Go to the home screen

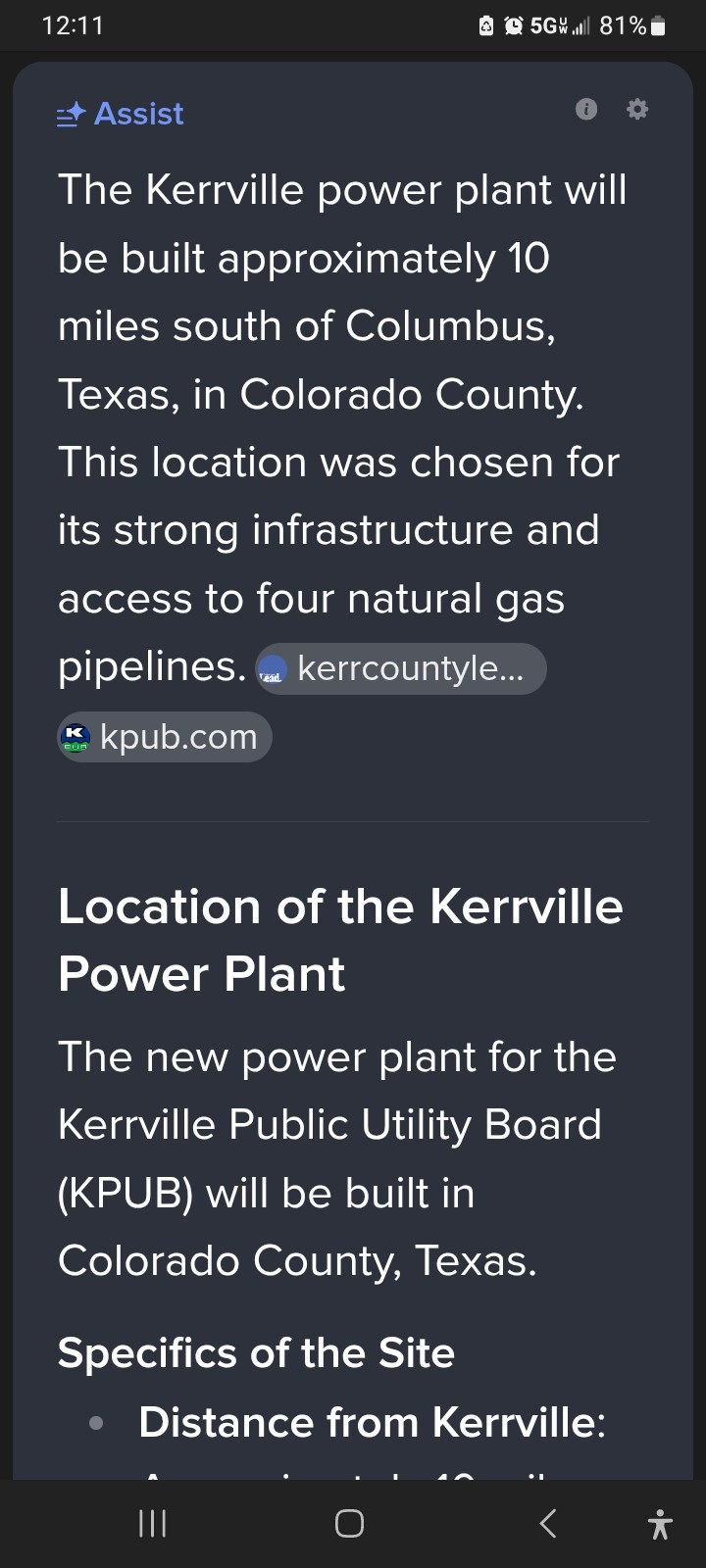[350, 1523]
